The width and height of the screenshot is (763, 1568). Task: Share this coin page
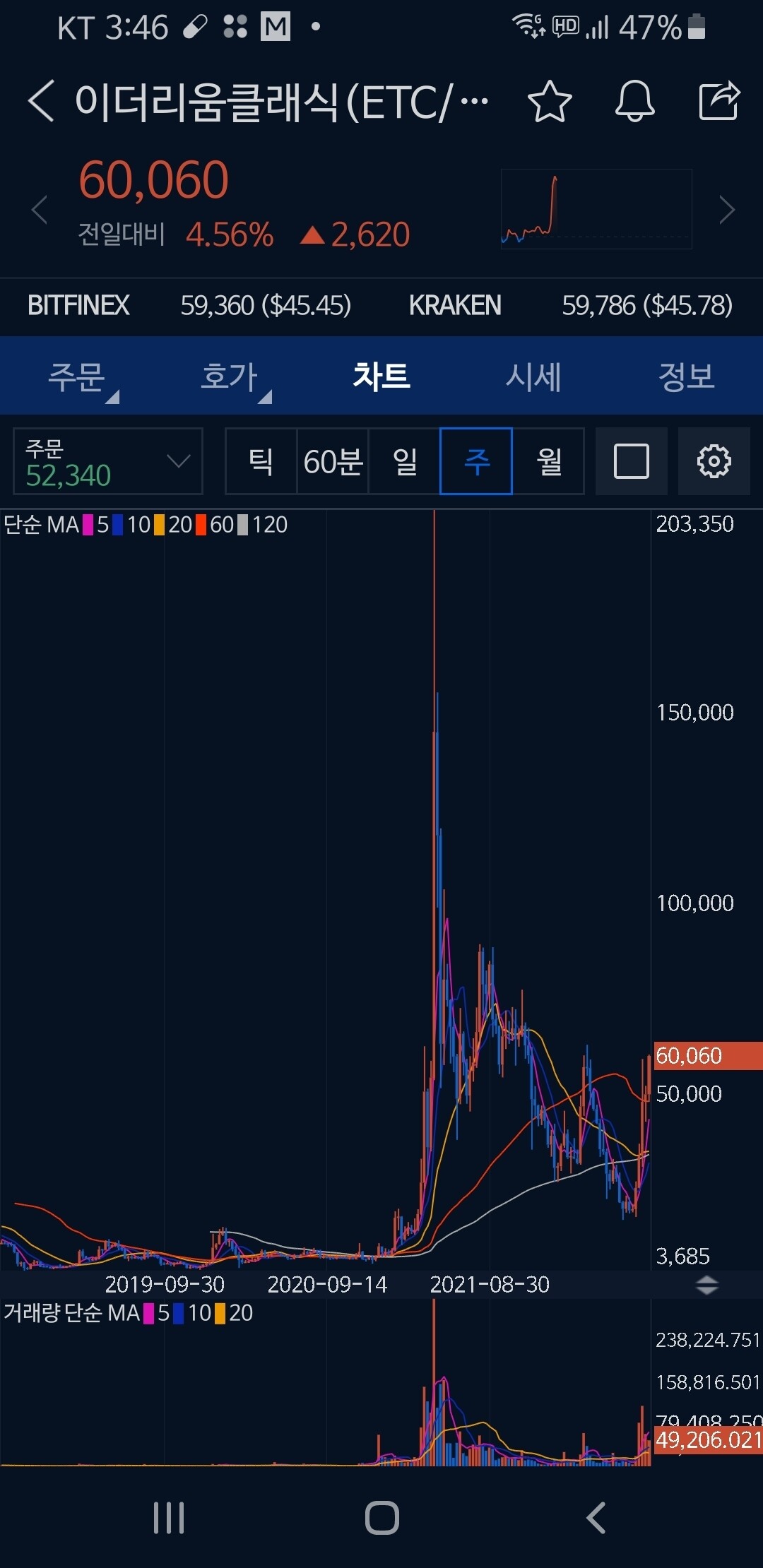(x=719, y=102)
